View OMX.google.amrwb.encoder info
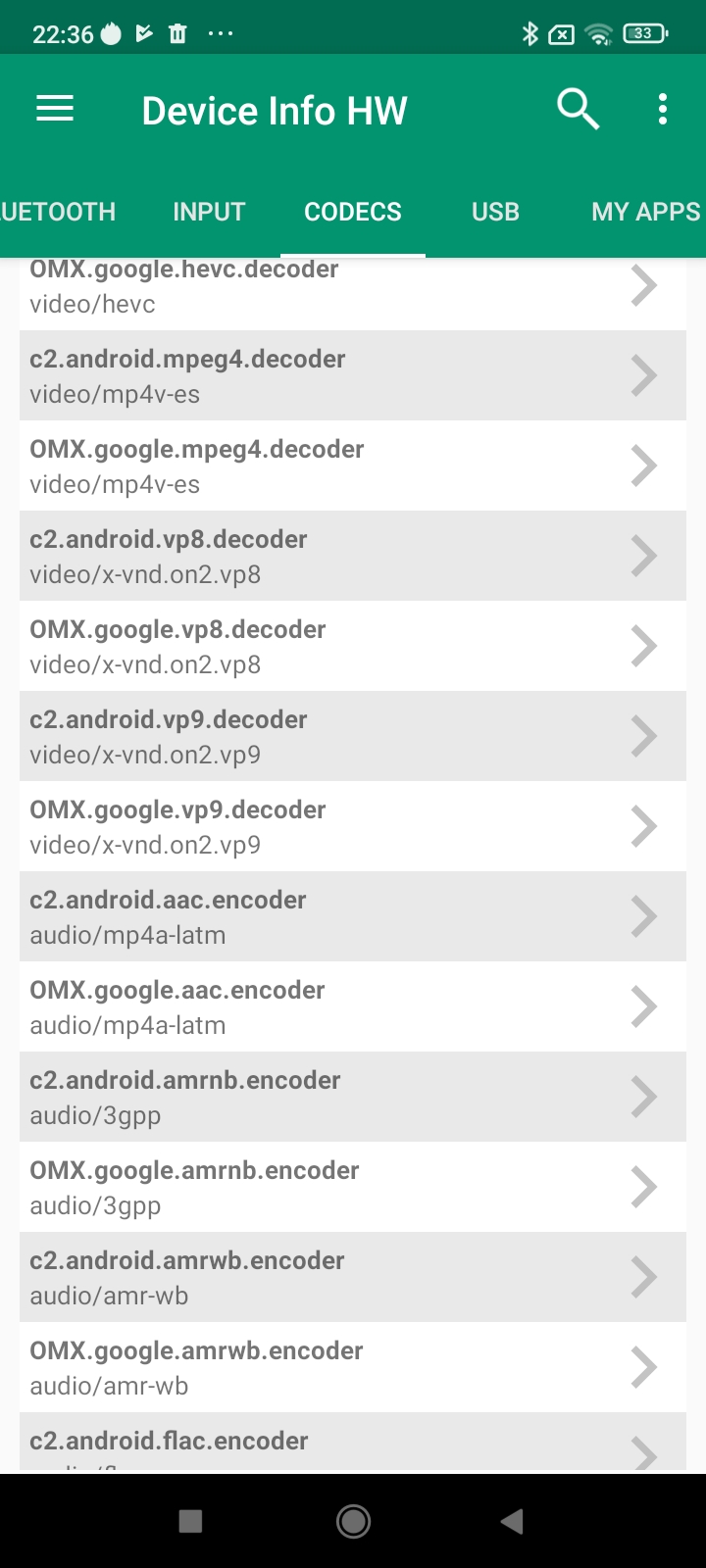This screenshot has width=706, height=1568. tap(353, 1368)
